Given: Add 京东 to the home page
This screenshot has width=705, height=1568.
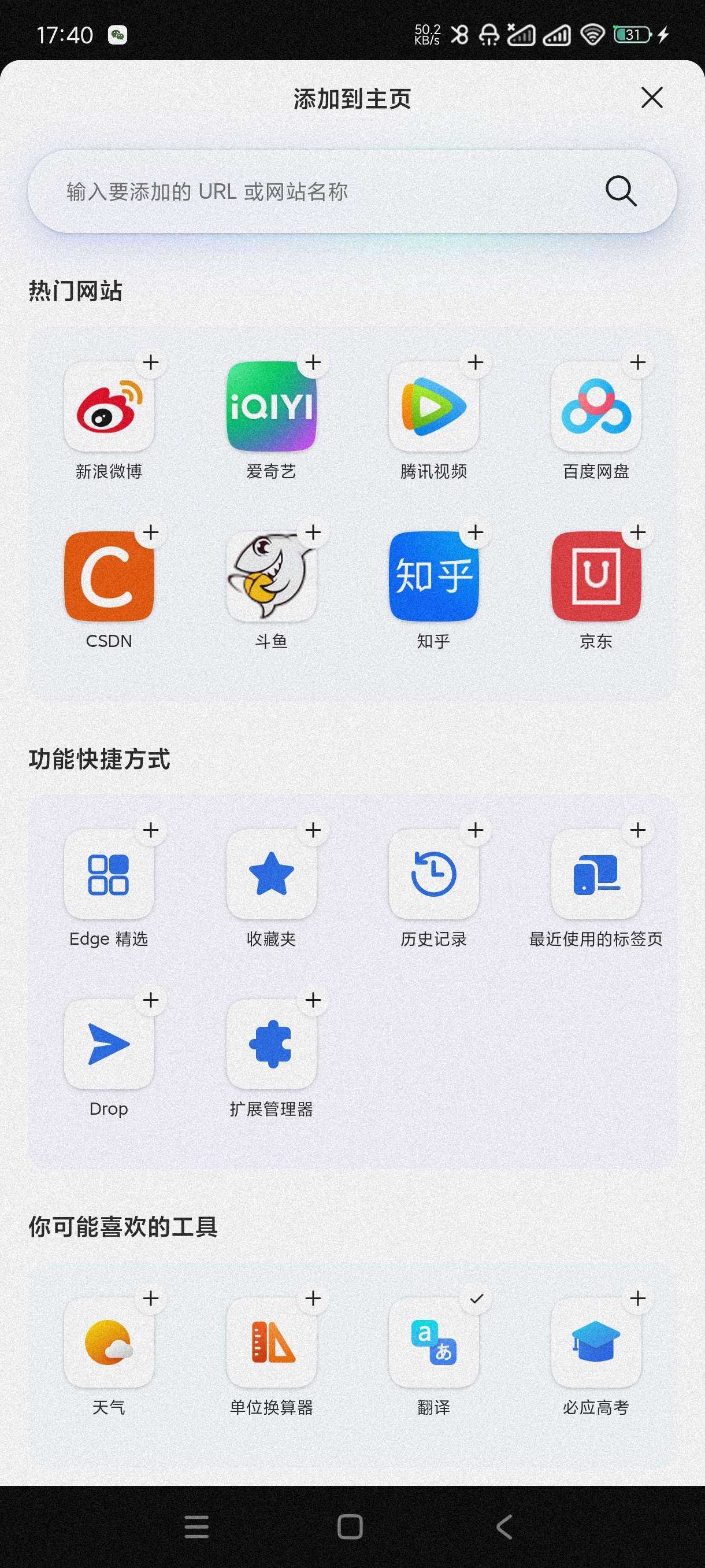Looking at the screenshot, I should tap(638, 532).
